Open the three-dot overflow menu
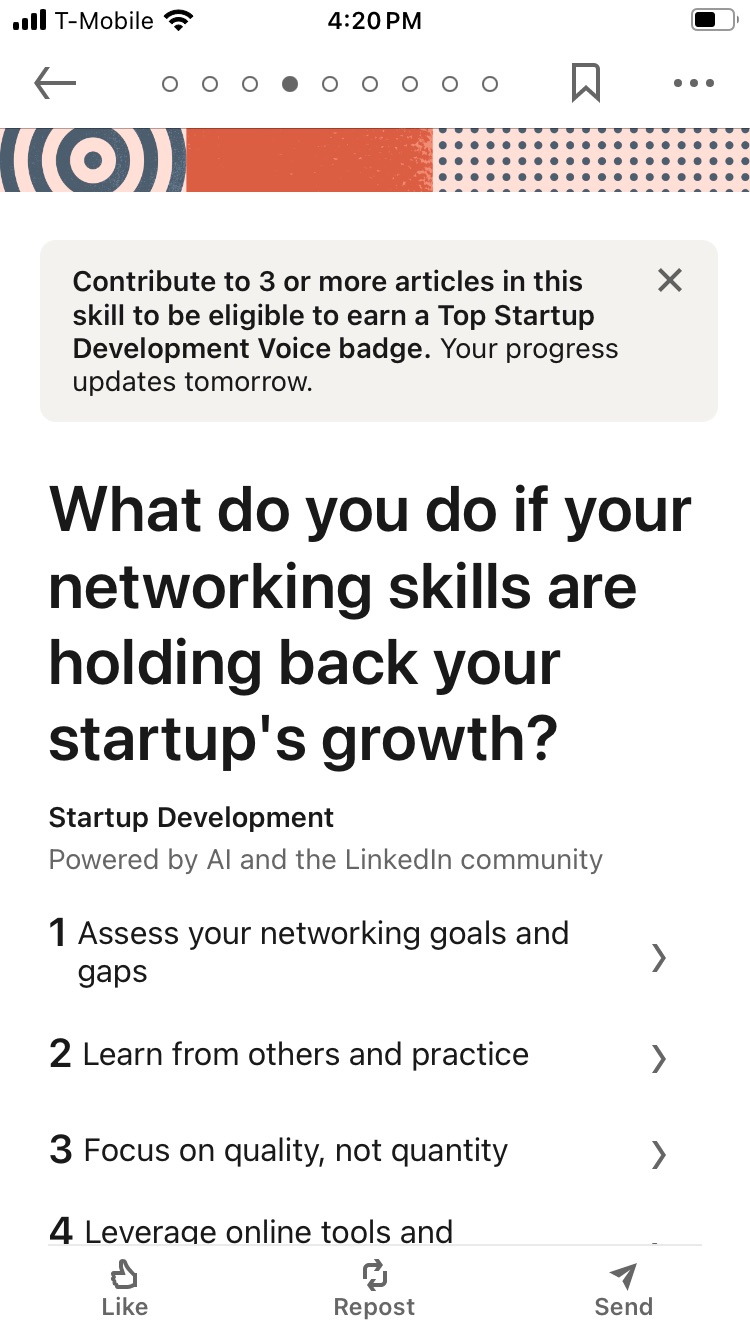This screenshot has width=750, height=1334. (694, 84)
